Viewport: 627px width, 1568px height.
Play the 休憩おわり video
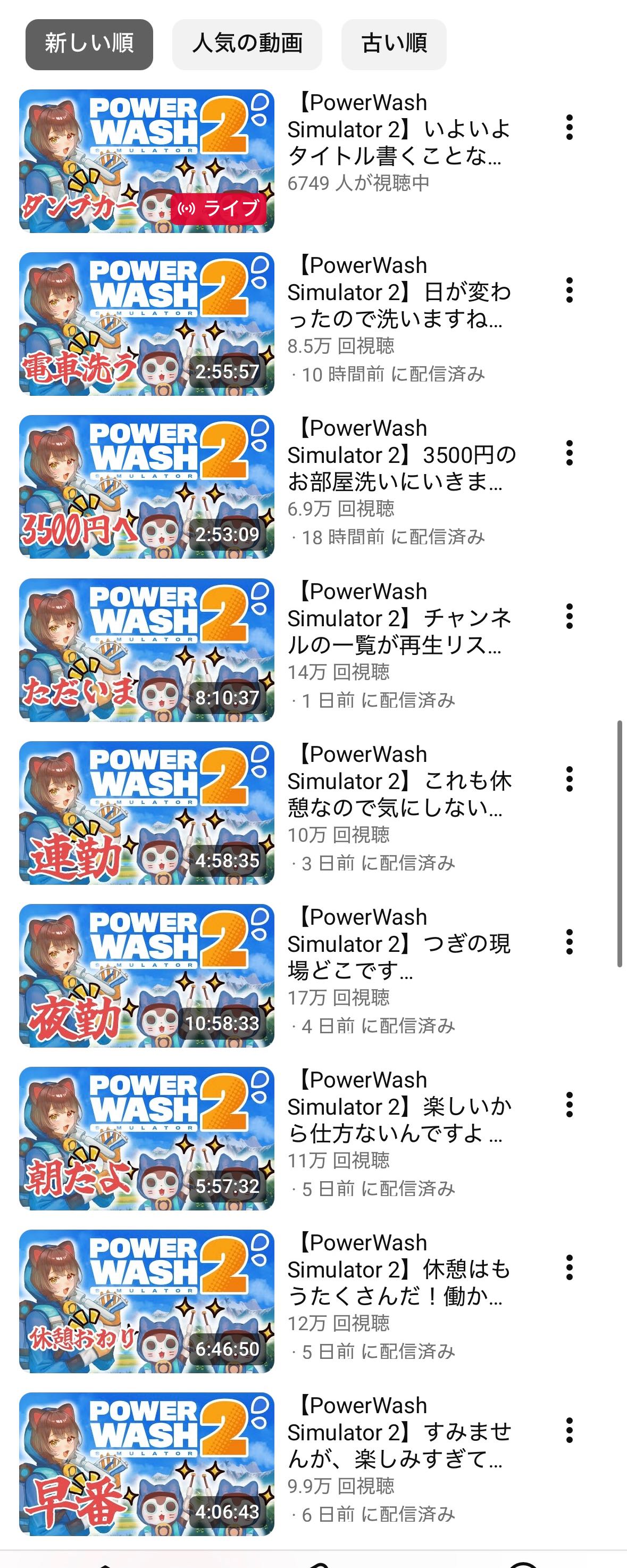pyautogui.click(x=147, y=1301)
